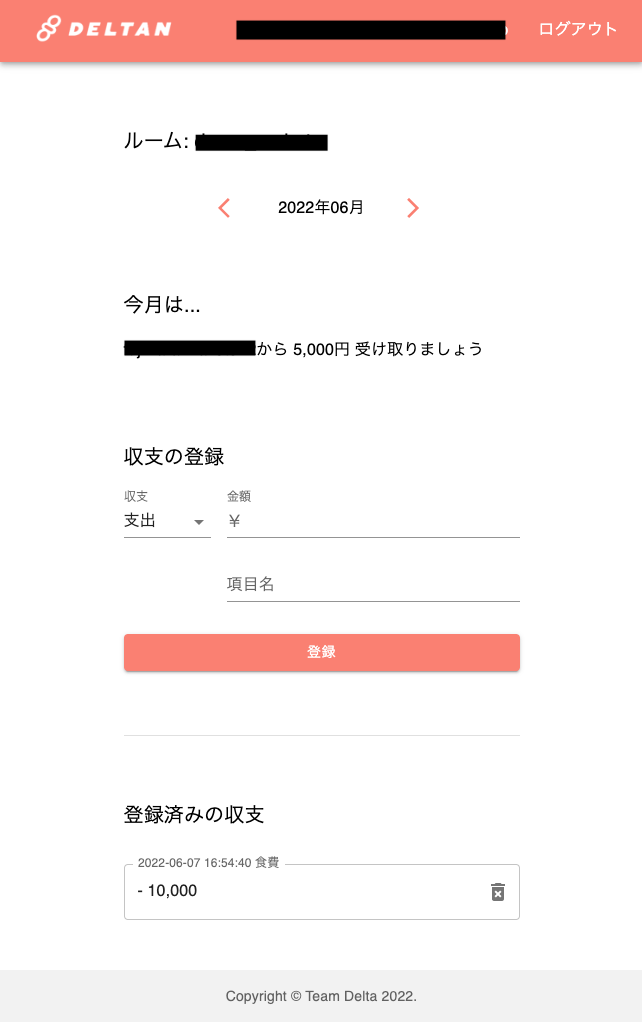This screenshot has width=642, height=1022.
Task: Open the DELTAN home logo link
Action: [104, 29]
